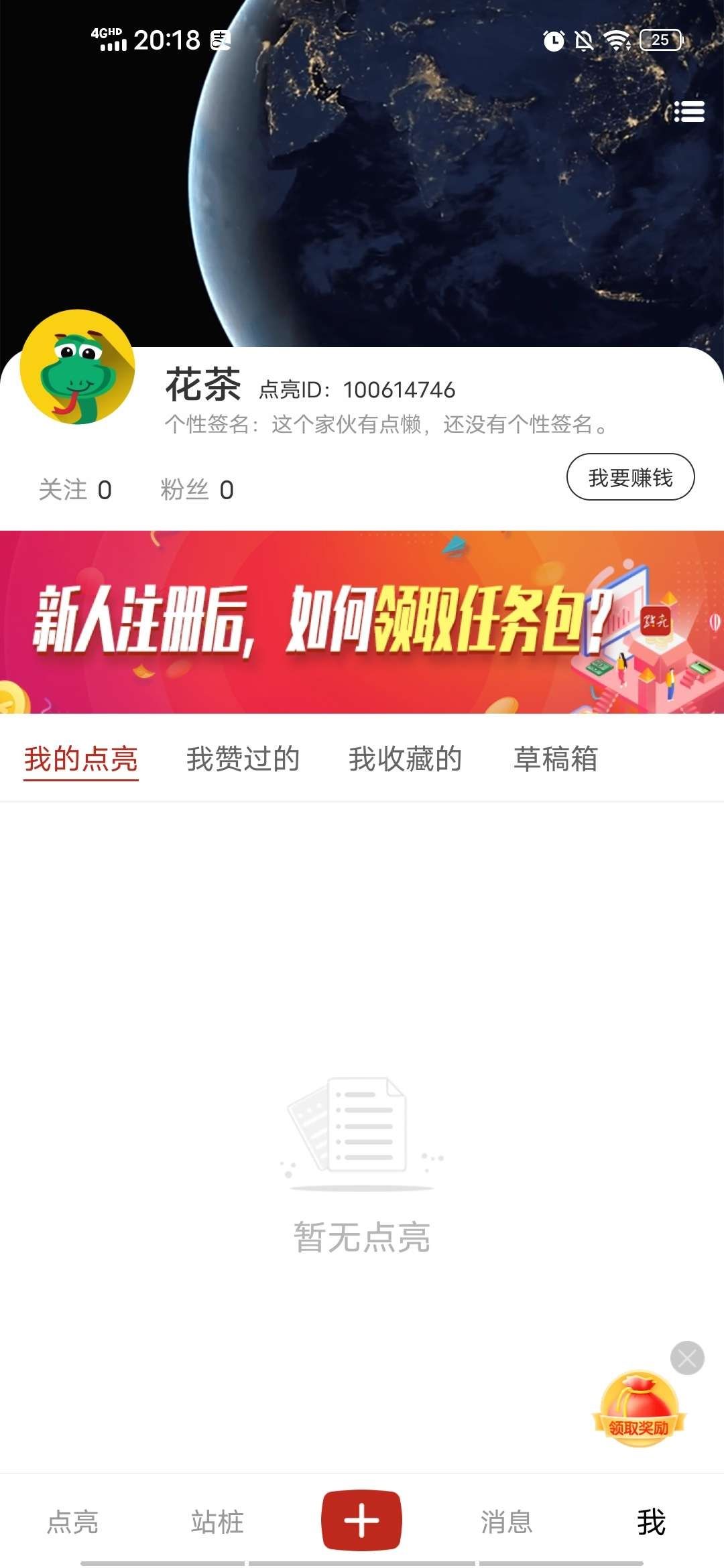Select the 我 bottom tab

pyautogui.click(x=651, y=1522)
